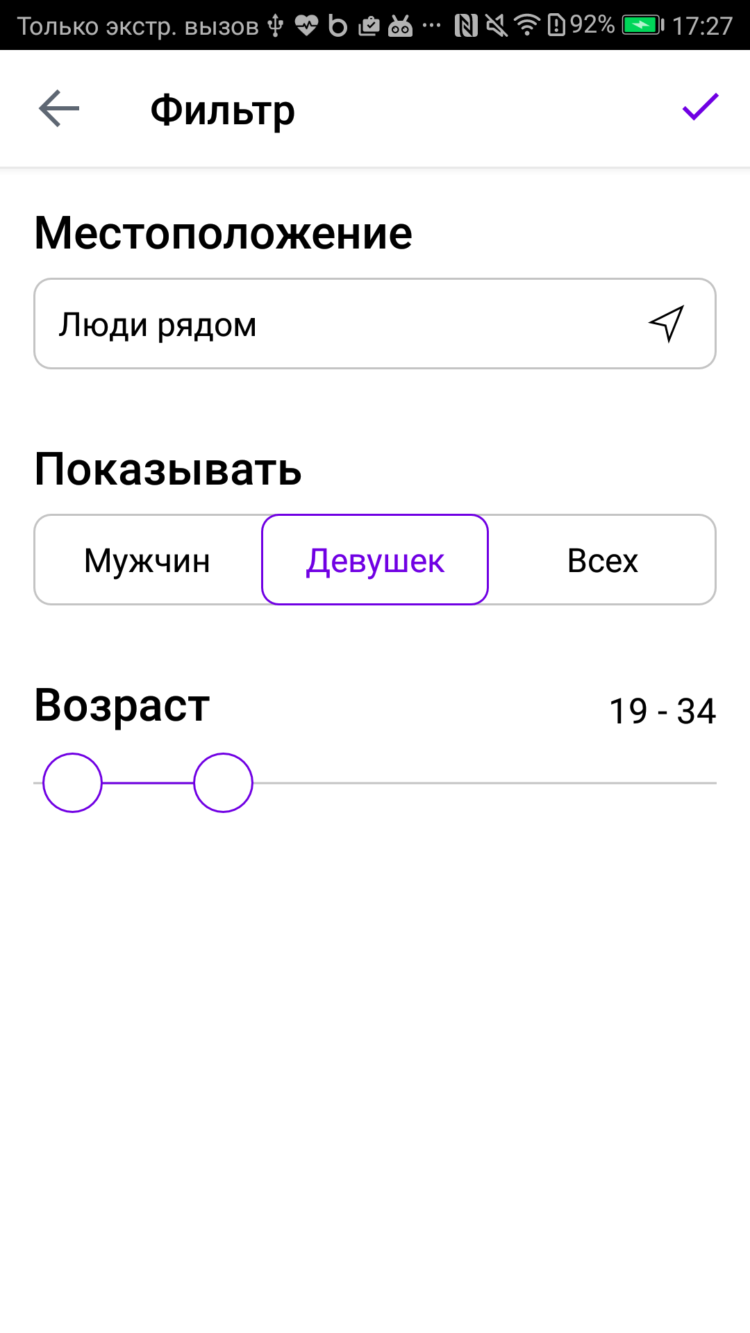Select the Мужчин option
This screenshot has height=1333, width=750.
[147, 559]
